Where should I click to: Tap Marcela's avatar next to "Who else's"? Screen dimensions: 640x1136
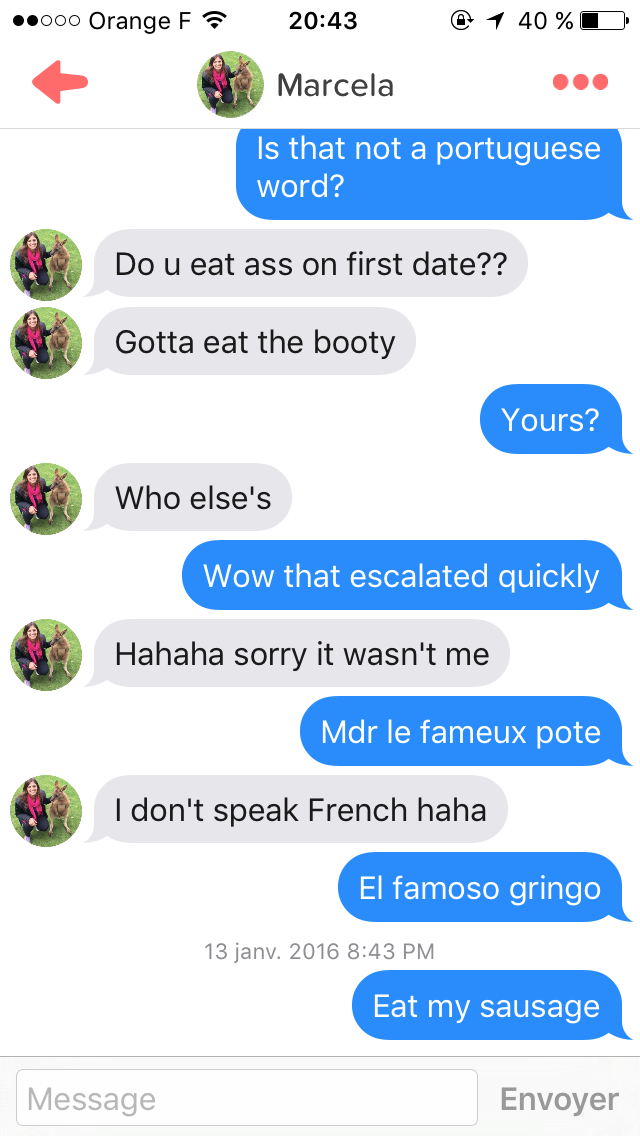[46, 498]
